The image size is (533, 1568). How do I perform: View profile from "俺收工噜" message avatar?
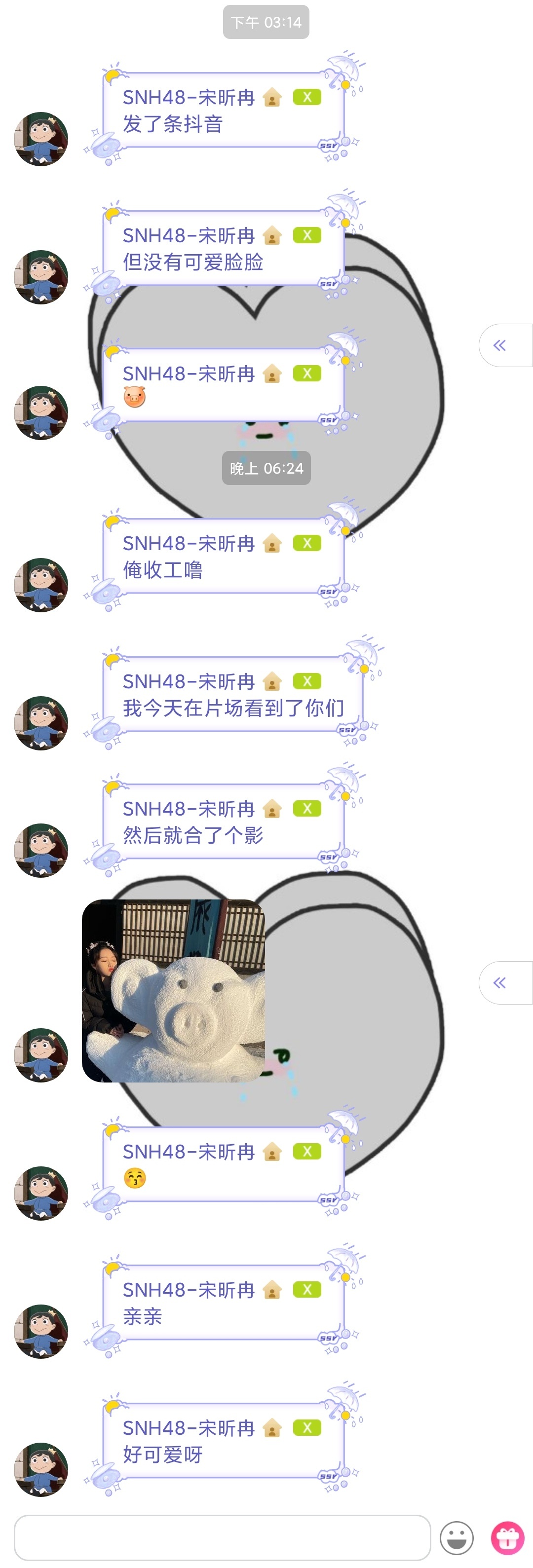41,584
